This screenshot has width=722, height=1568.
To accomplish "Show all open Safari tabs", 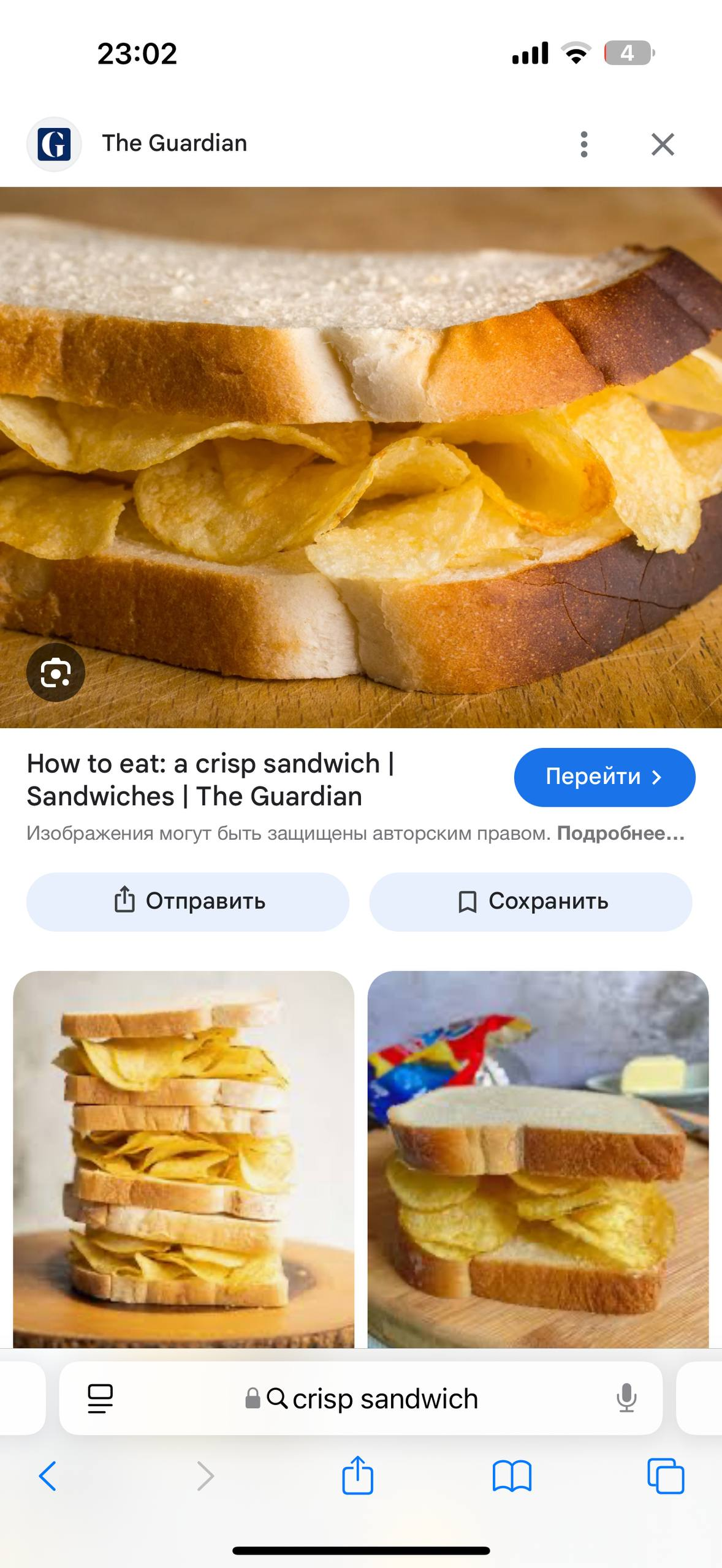I will tap(666, 1476).
